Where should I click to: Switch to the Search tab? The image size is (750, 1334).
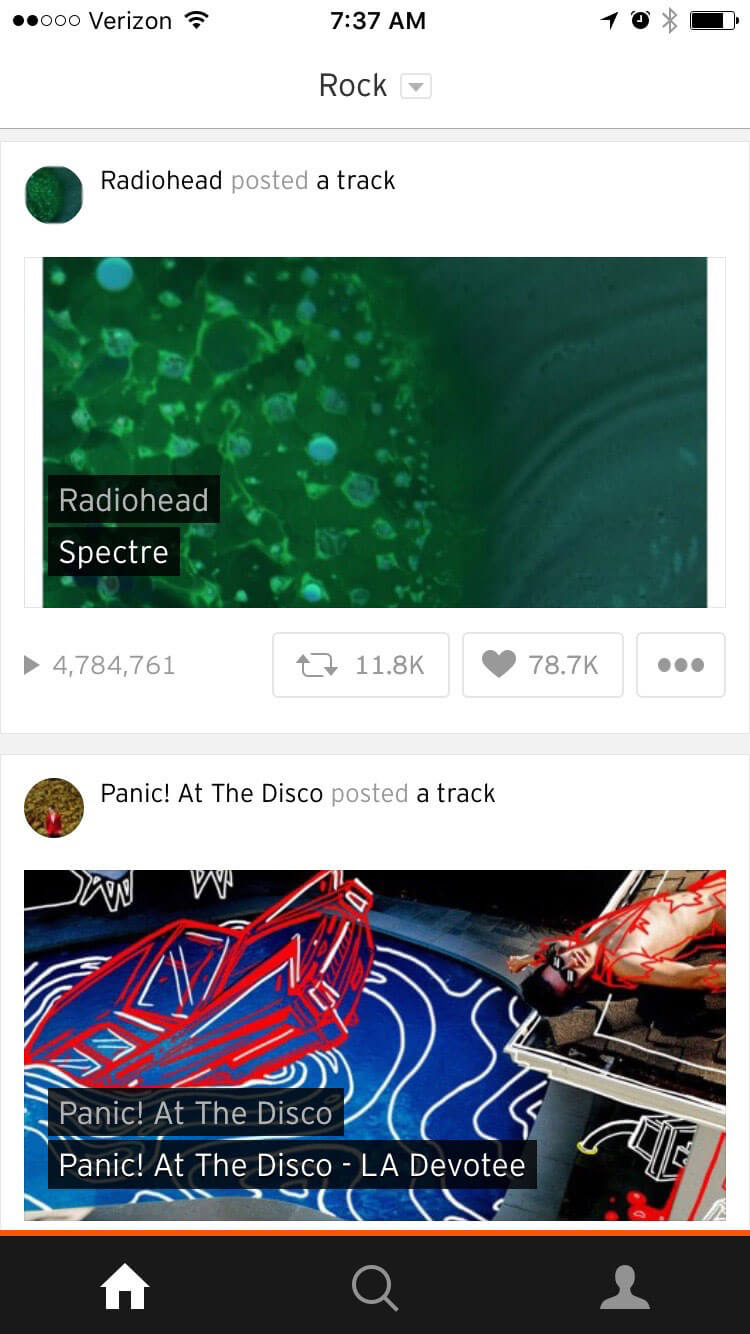coord(375,1287)
